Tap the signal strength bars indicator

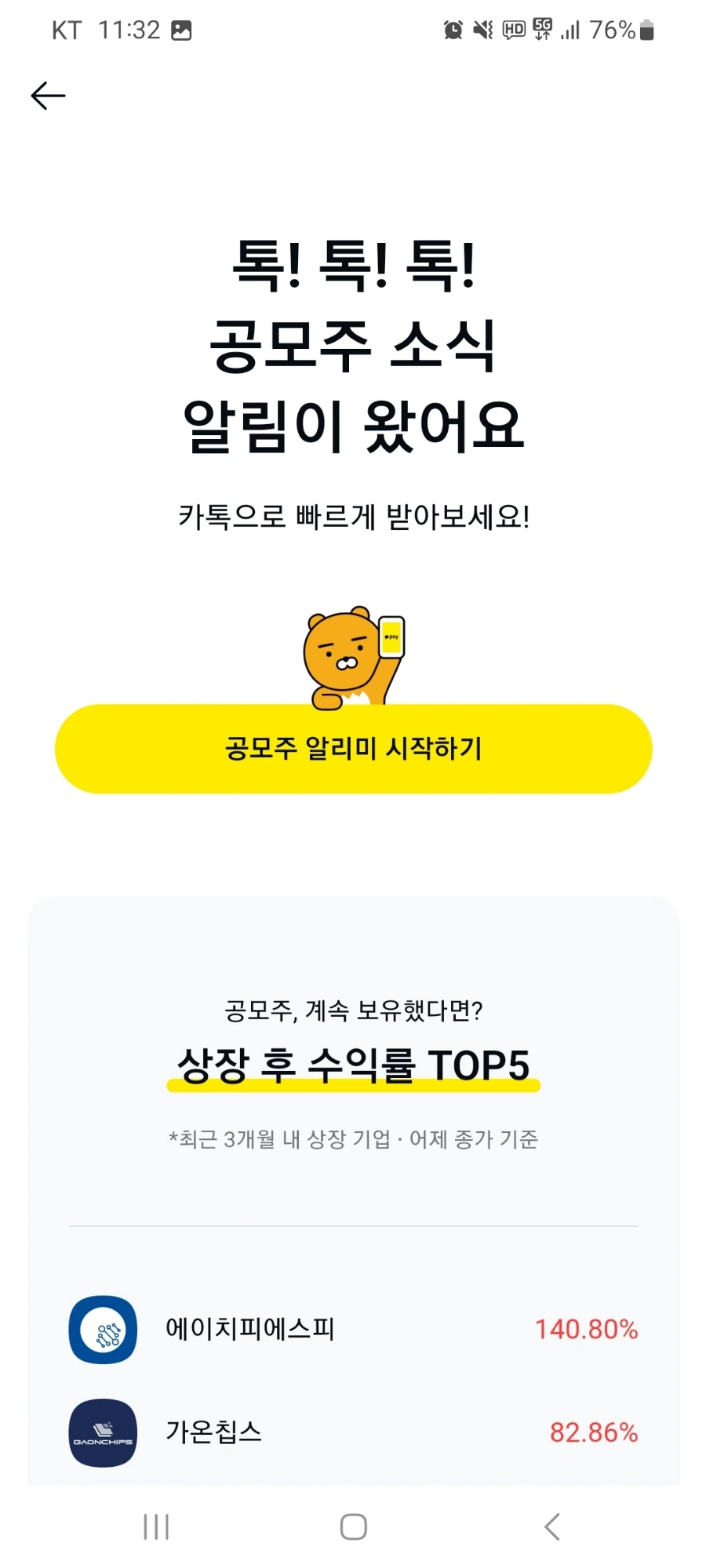click(572, 29)
